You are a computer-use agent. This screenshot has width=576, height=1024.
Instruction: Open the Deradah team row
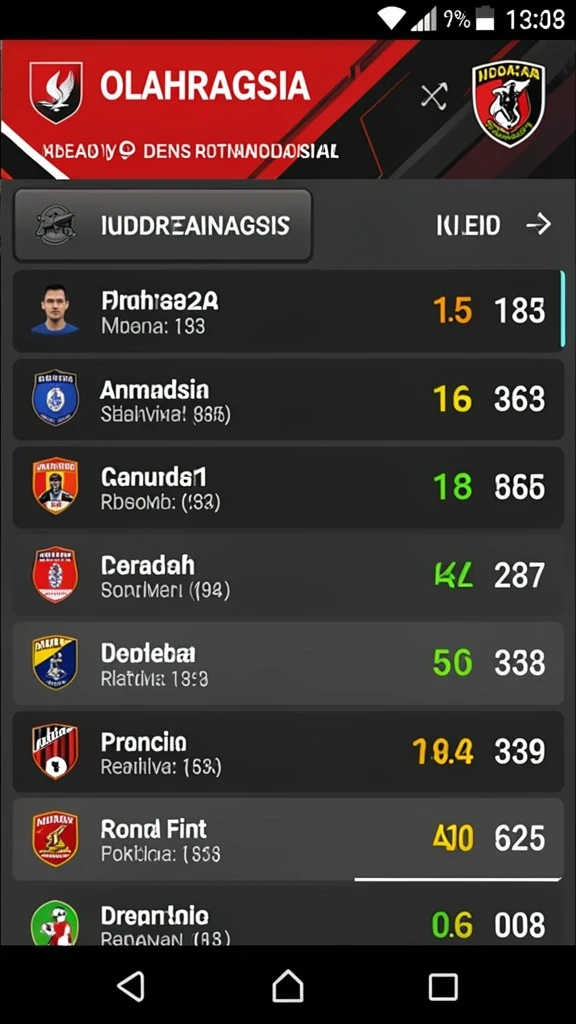click(x=289, y=575)
